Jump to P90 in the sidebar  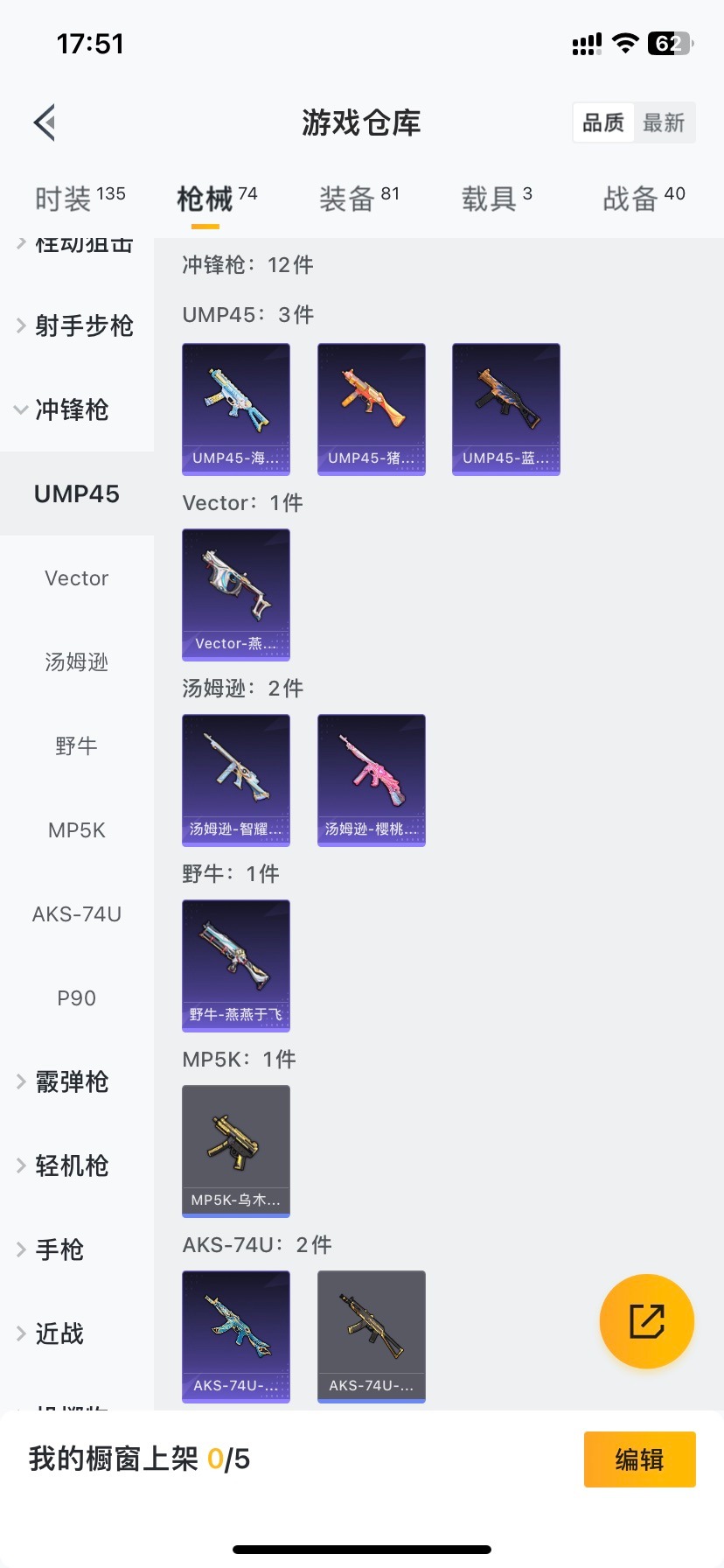coord(77,998)
